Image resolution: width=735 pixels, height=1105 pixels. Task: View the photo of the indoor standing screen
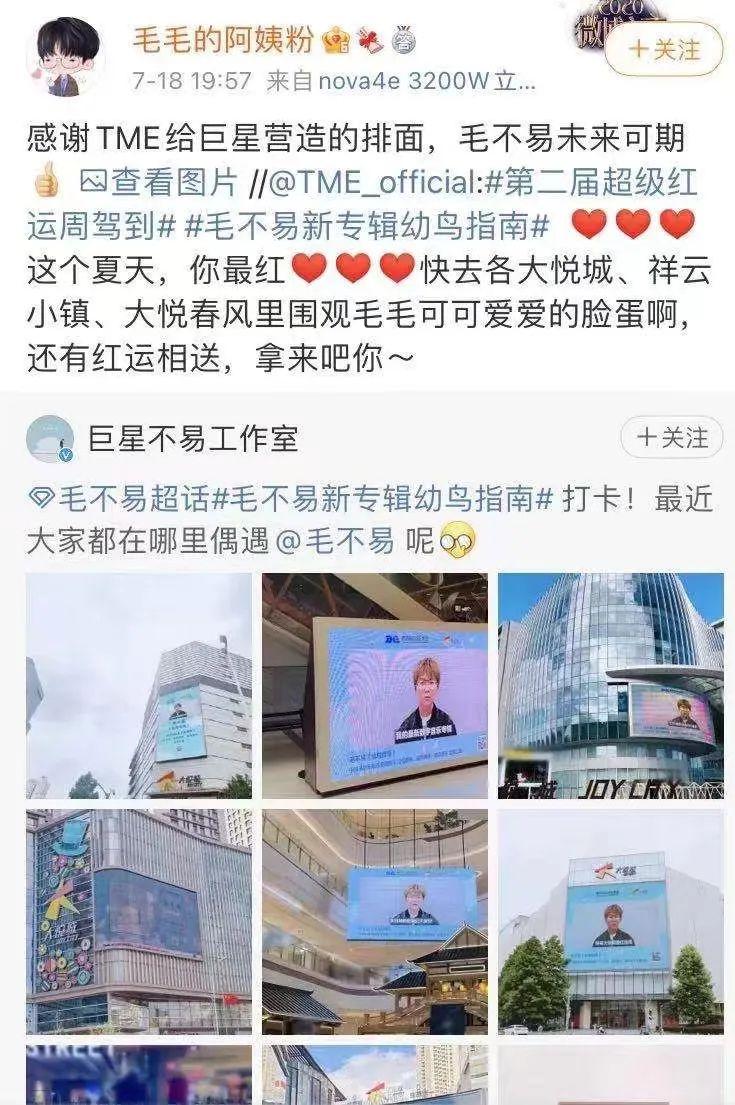[375, 685]
